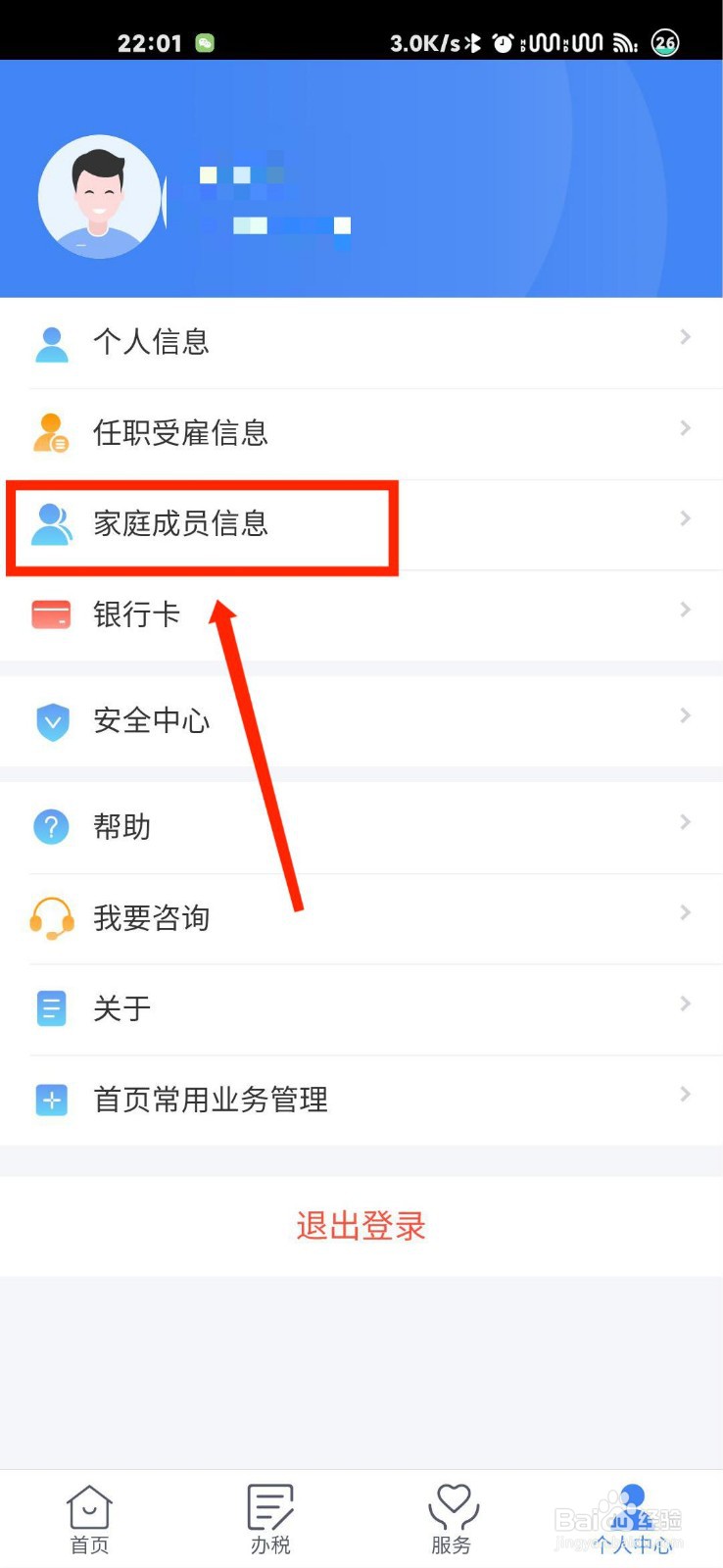
Task: Expand the 银行卡 row chevron
Action: pyautogui.click(x=685, y=610)
